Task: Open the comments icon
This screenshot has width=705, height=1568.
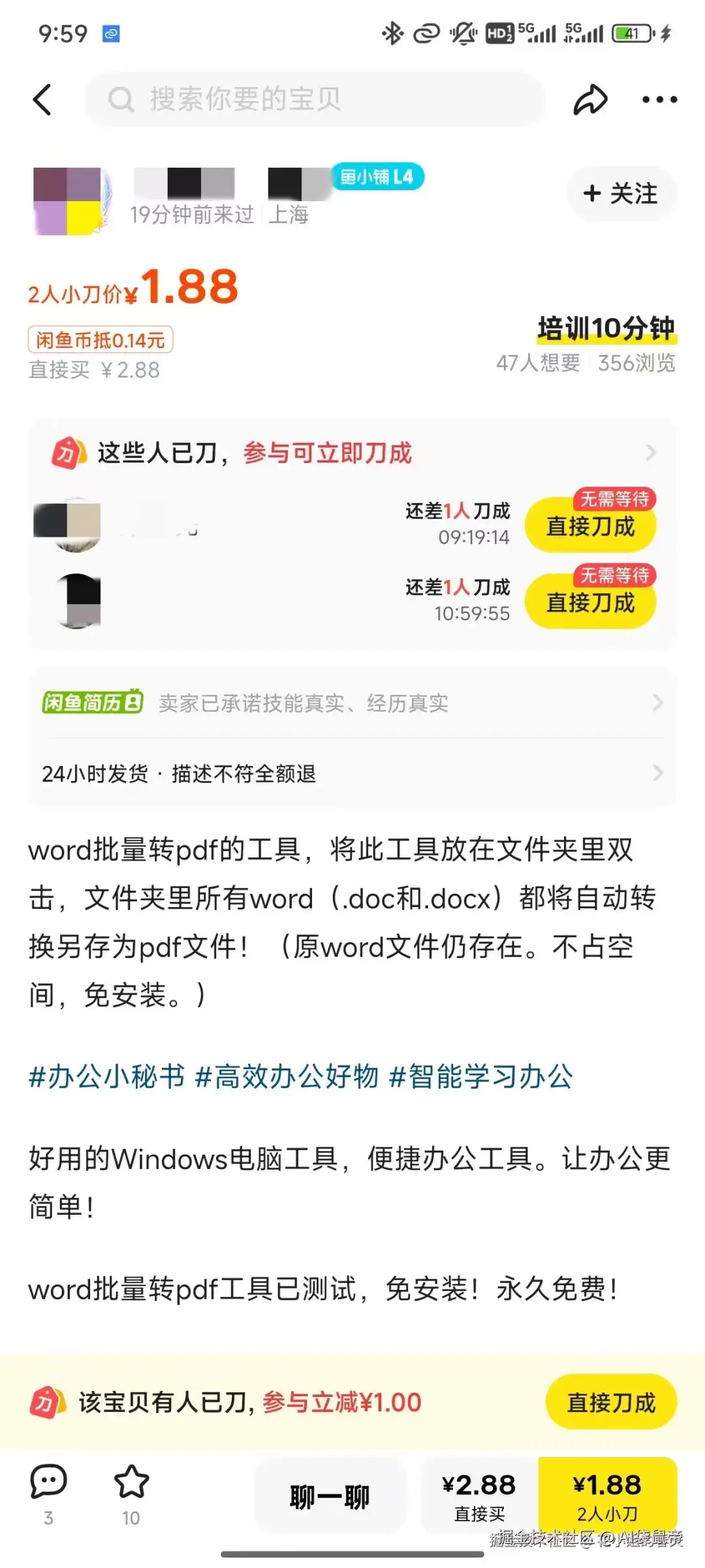Action: [48, 1482]
